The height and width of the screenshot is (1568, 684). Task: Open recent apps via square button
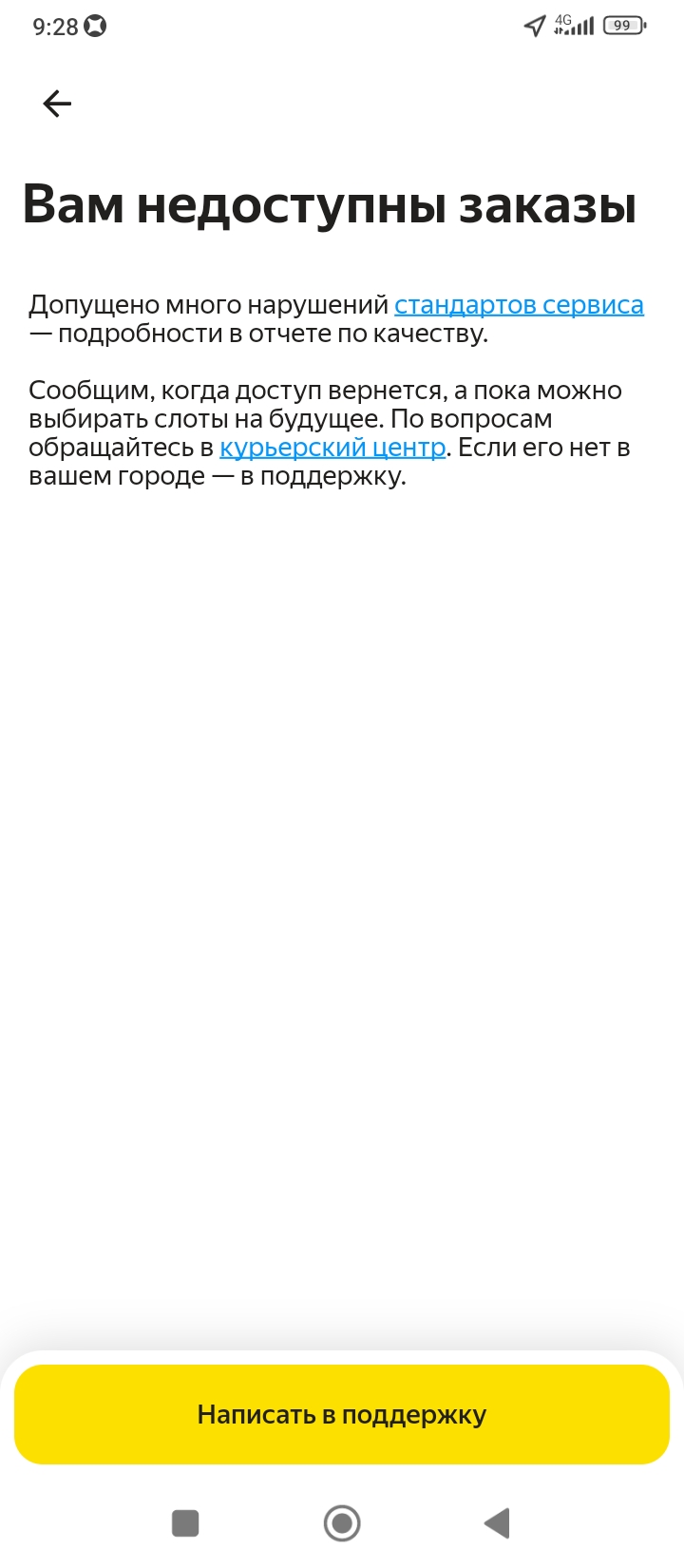[x=185, y=1523]
